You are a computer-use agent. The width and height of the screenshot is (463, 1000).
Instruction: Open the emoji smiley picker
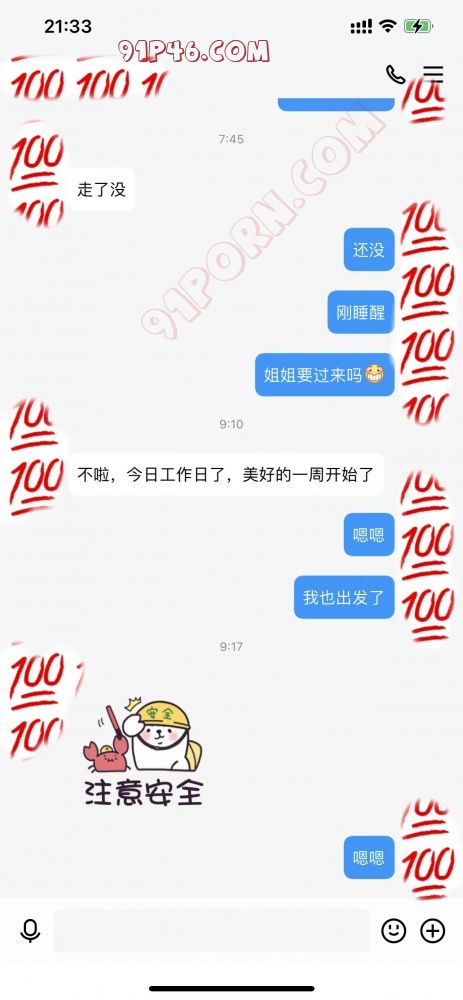393,931
